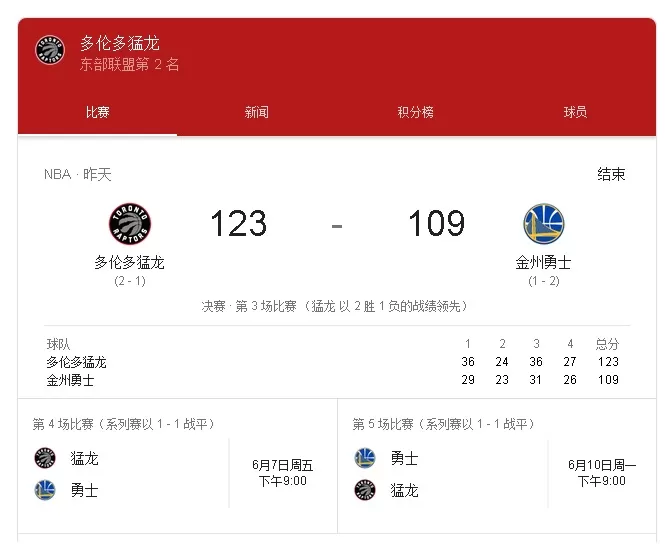Open the 第 5 场比赛 card
This screenshot has height=544, width=670.
[497, 466]
